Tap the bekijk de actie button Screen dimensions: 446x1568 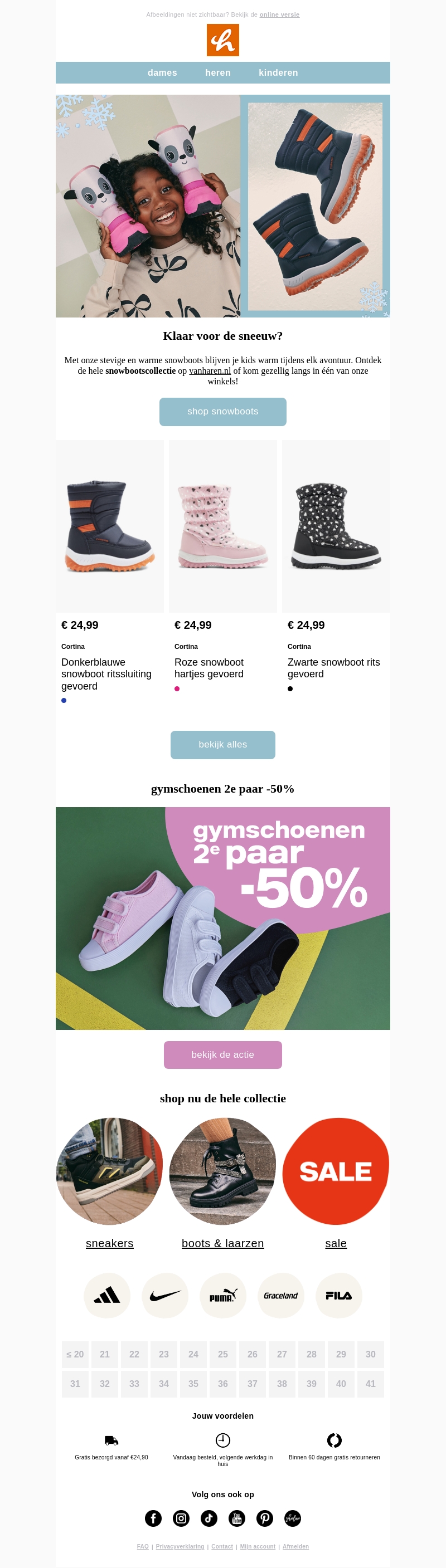(222, 1054)
